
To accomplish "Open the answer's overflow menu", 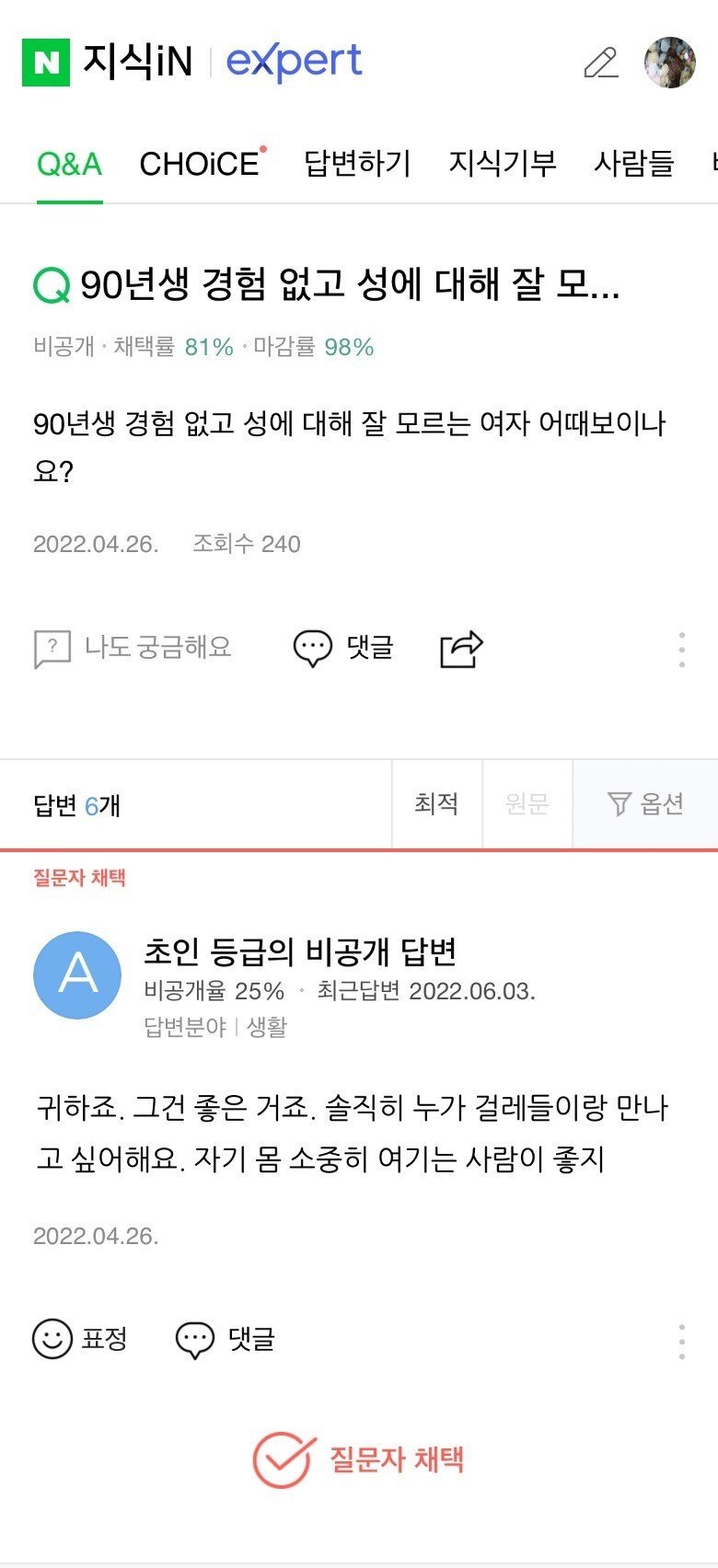I will (681, 1342).
